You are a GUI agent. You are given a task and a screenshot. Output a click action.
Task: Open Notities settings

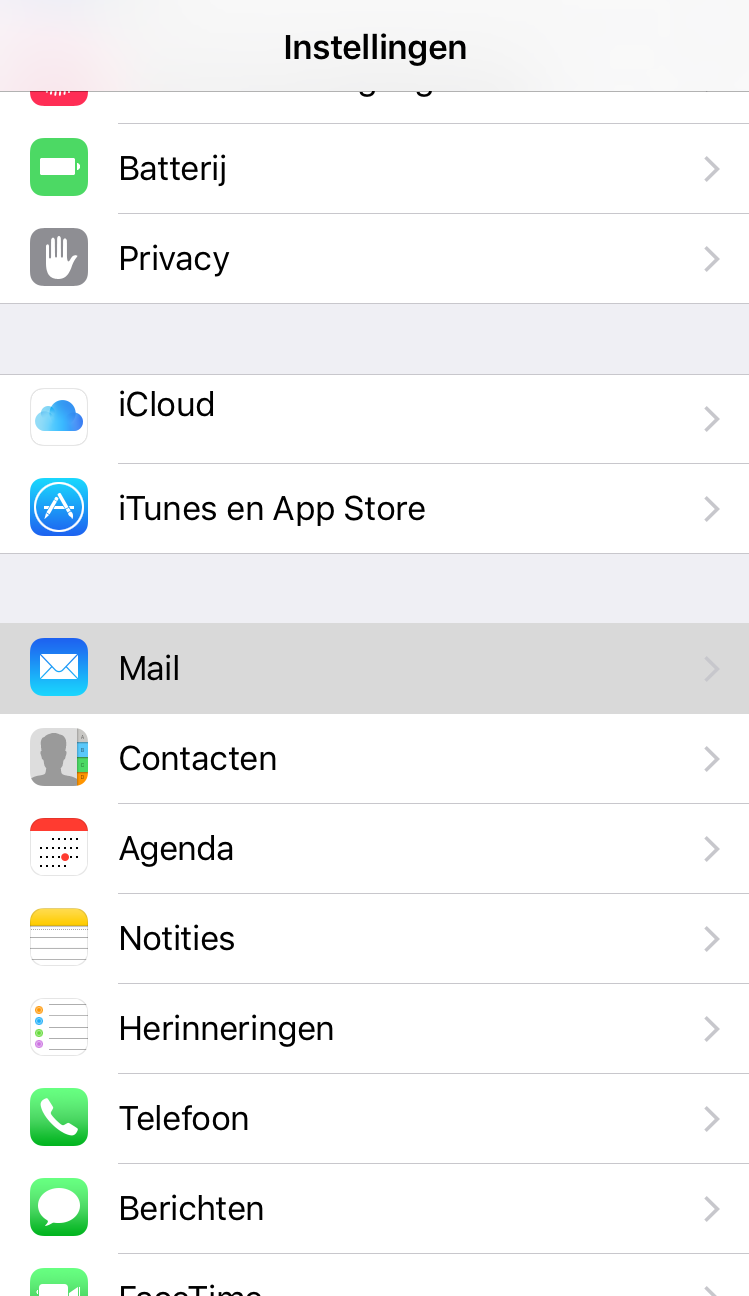click(374, 938)
